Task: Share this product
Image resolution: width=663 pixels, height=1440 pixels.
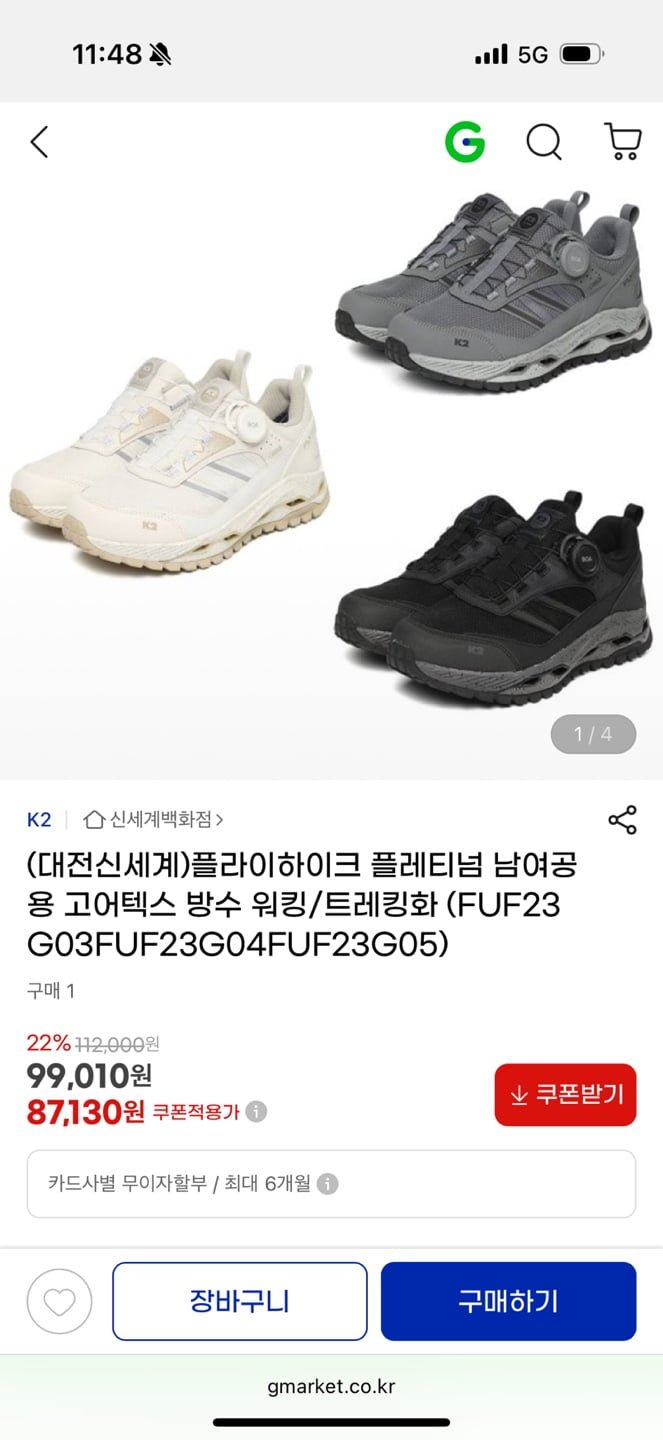Action: point(622,820)
